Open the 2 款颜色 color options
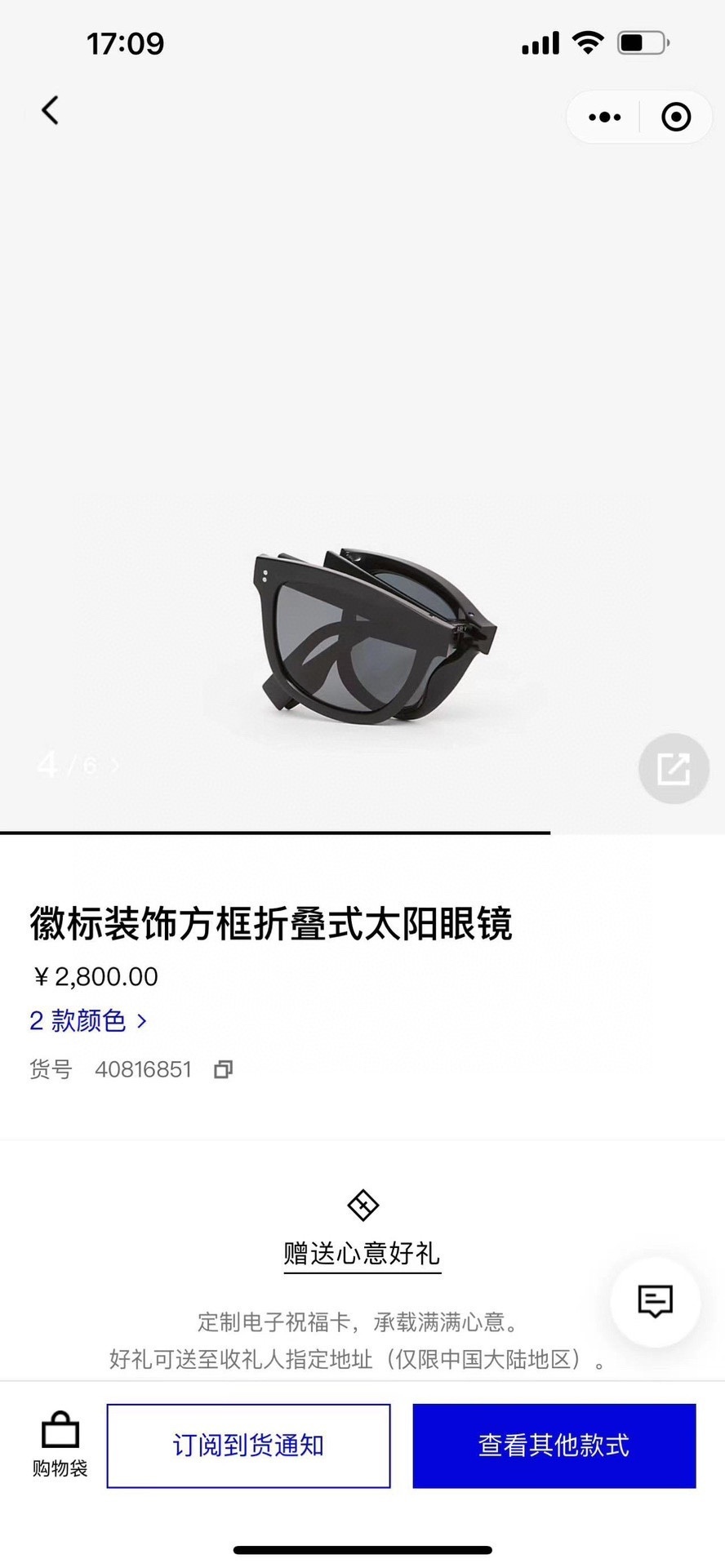 88,1020
